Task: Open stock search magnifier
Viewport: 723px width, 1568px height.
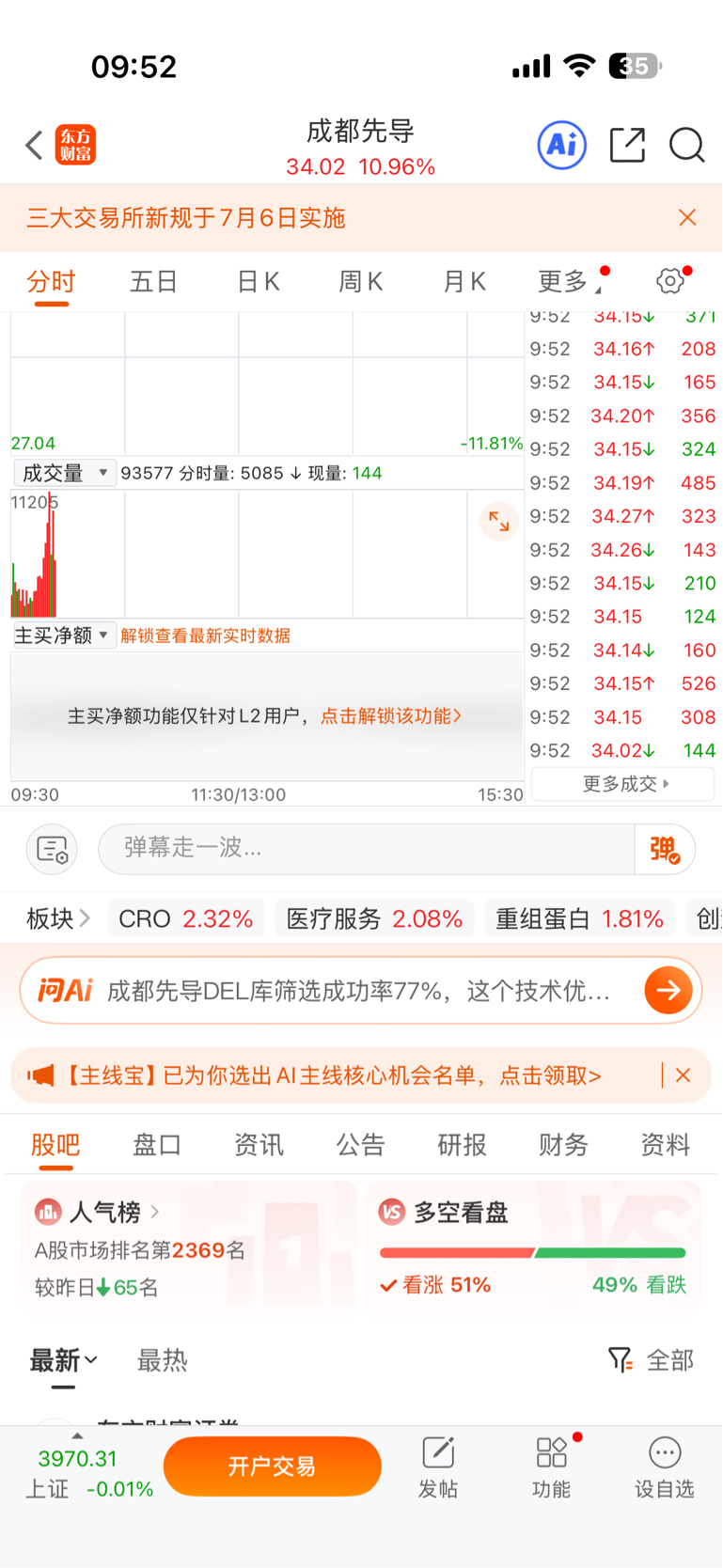Action: click(x=687, y=145)
